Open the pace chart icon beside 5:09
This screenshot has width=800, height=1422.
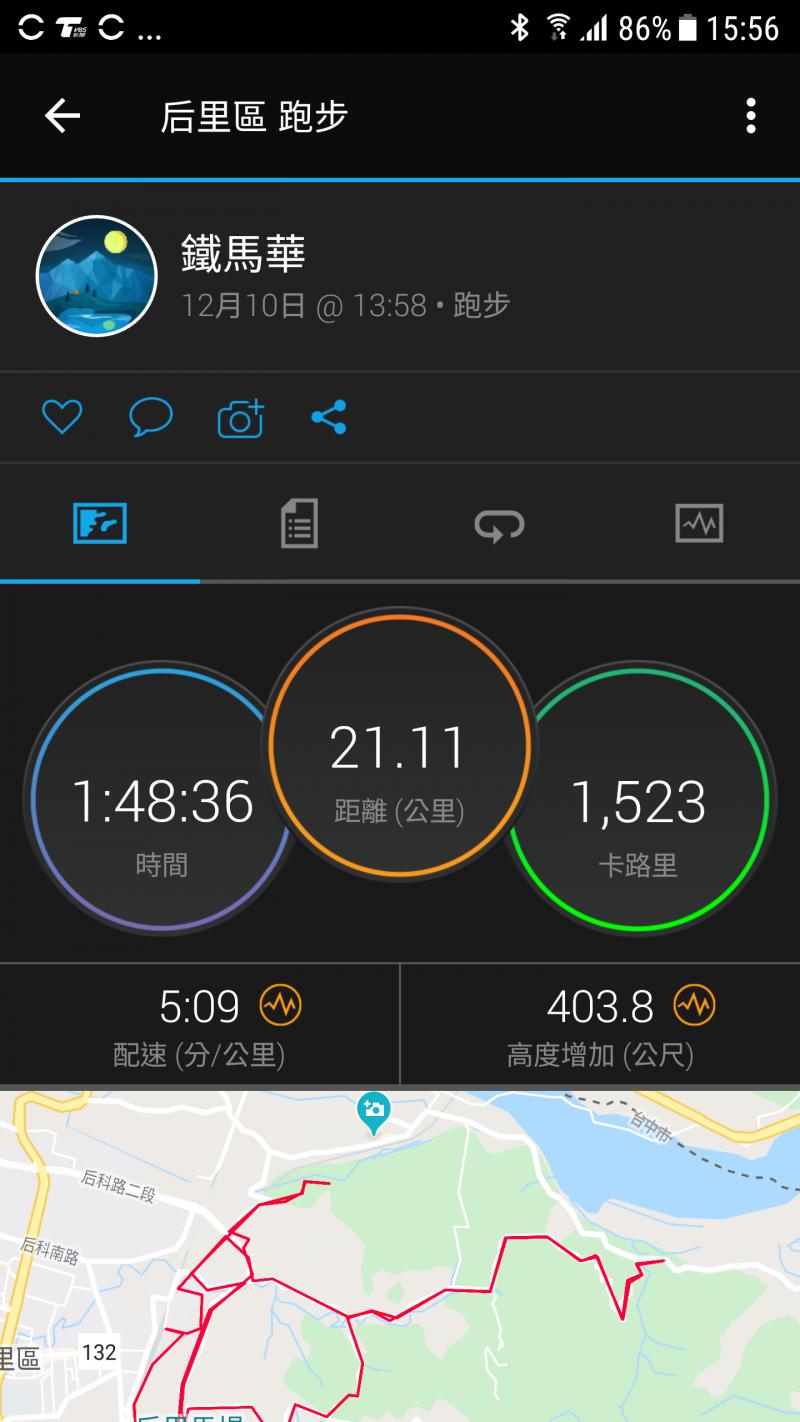[x=281, y=1006]
